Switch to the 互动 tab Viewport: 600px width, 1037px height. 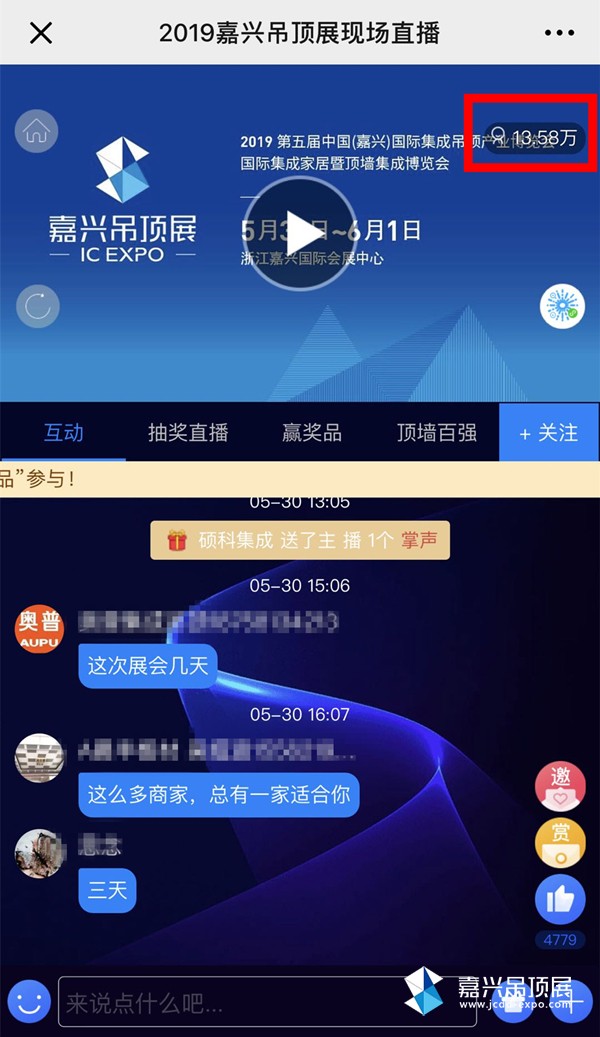pos(64,432)
